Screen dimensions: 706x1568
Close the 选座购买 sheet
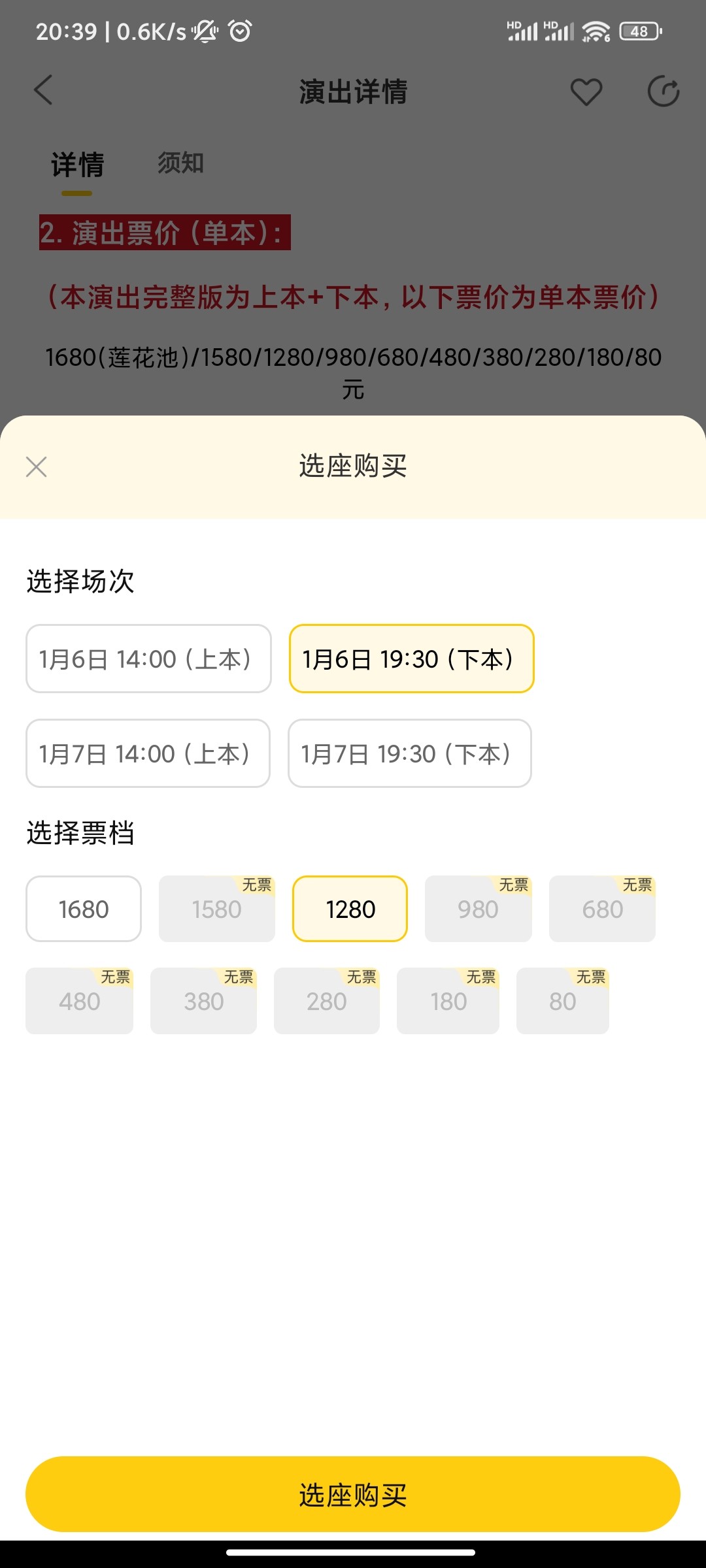coord(36,467)
